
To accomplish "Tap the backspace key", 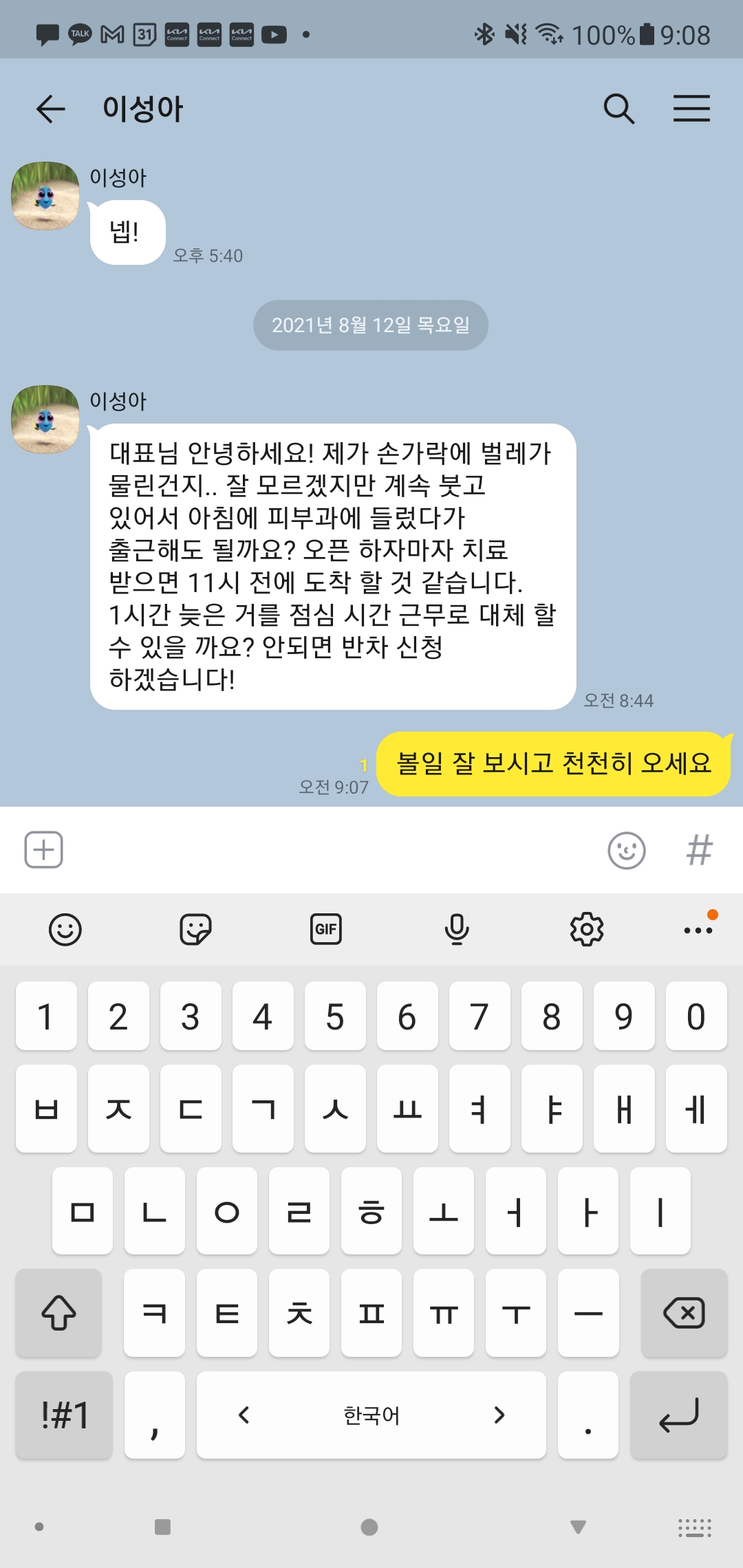I will click(684, 1313).
